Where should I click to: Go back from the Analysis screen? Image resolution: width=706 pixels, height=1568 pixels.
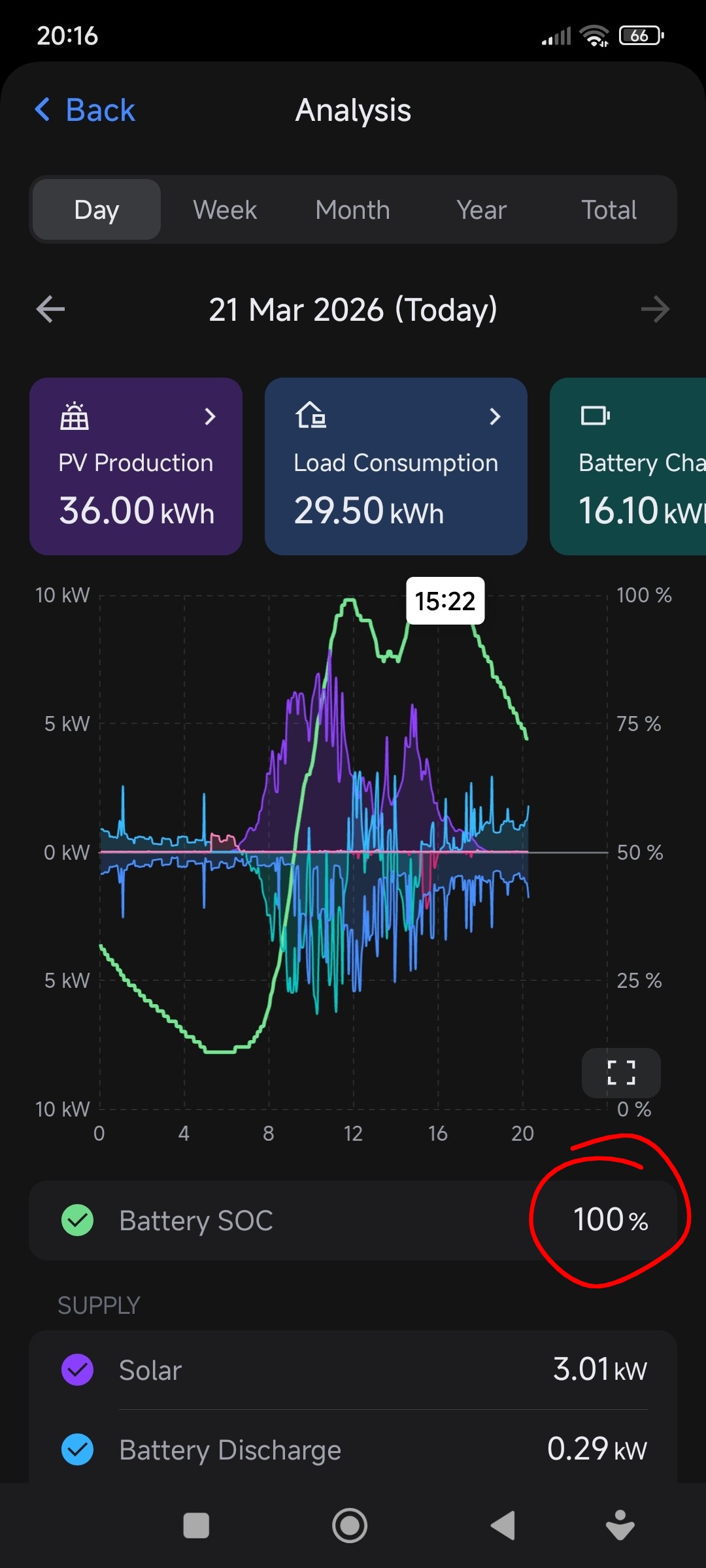click(85, 110)
